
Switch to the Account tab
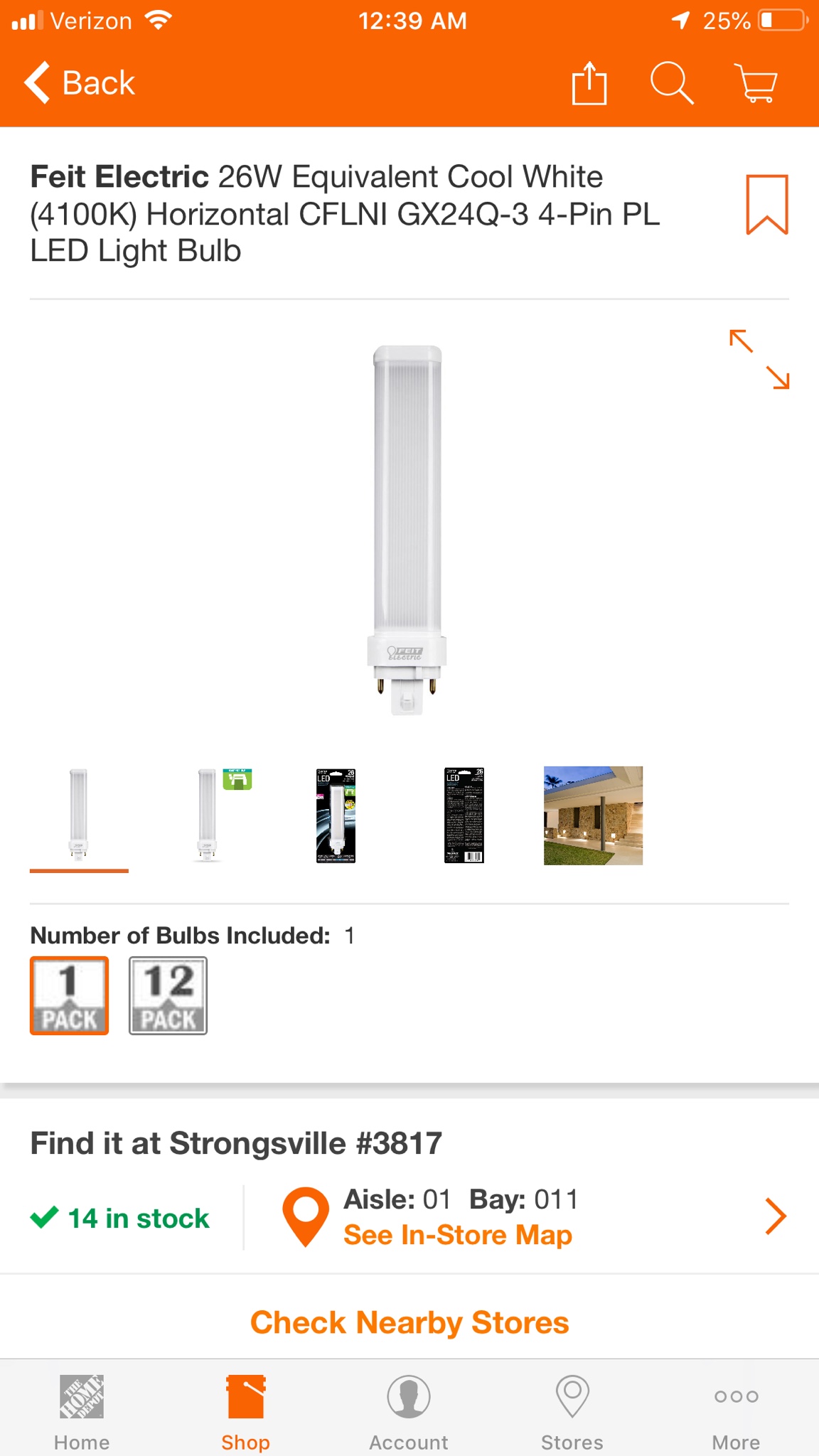[409, 1411]
